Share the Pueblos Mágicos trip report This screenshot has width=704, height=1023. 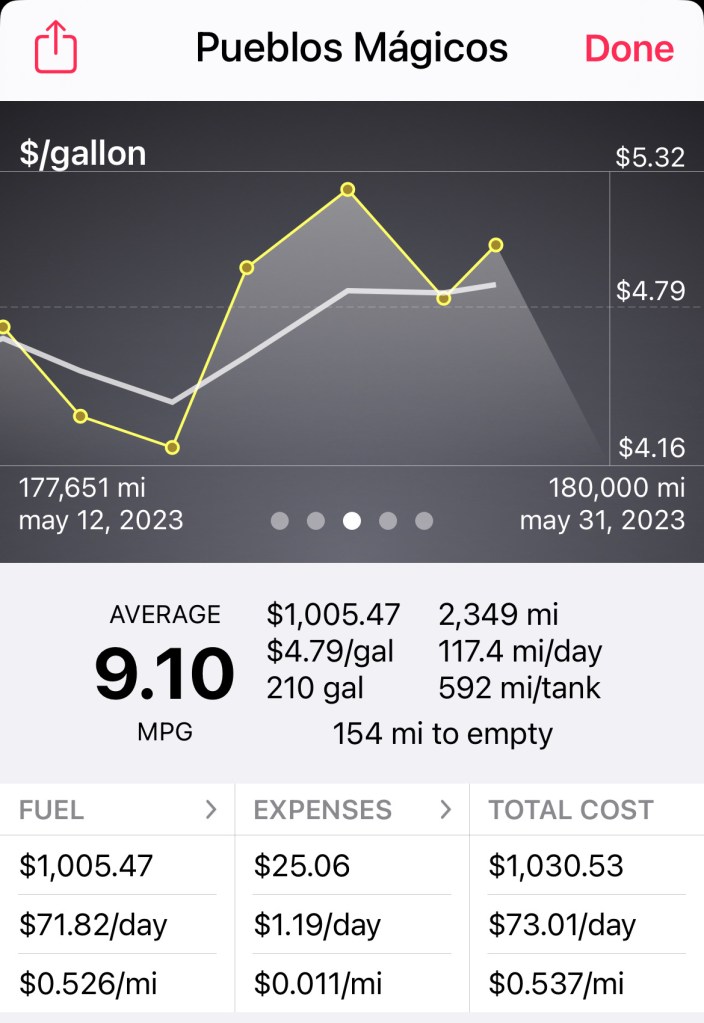(x=56, y=47)
